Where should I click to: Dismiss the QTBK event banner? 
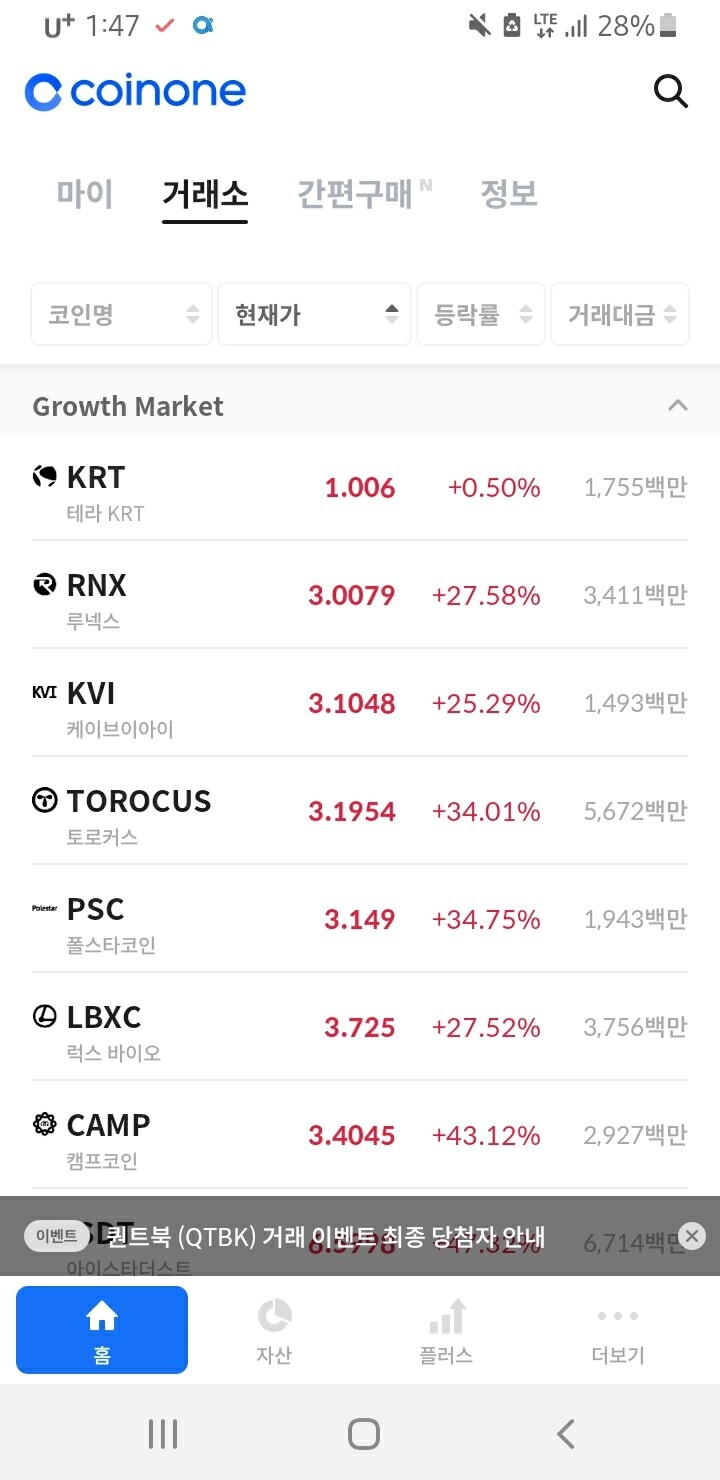click(691, 1236)
